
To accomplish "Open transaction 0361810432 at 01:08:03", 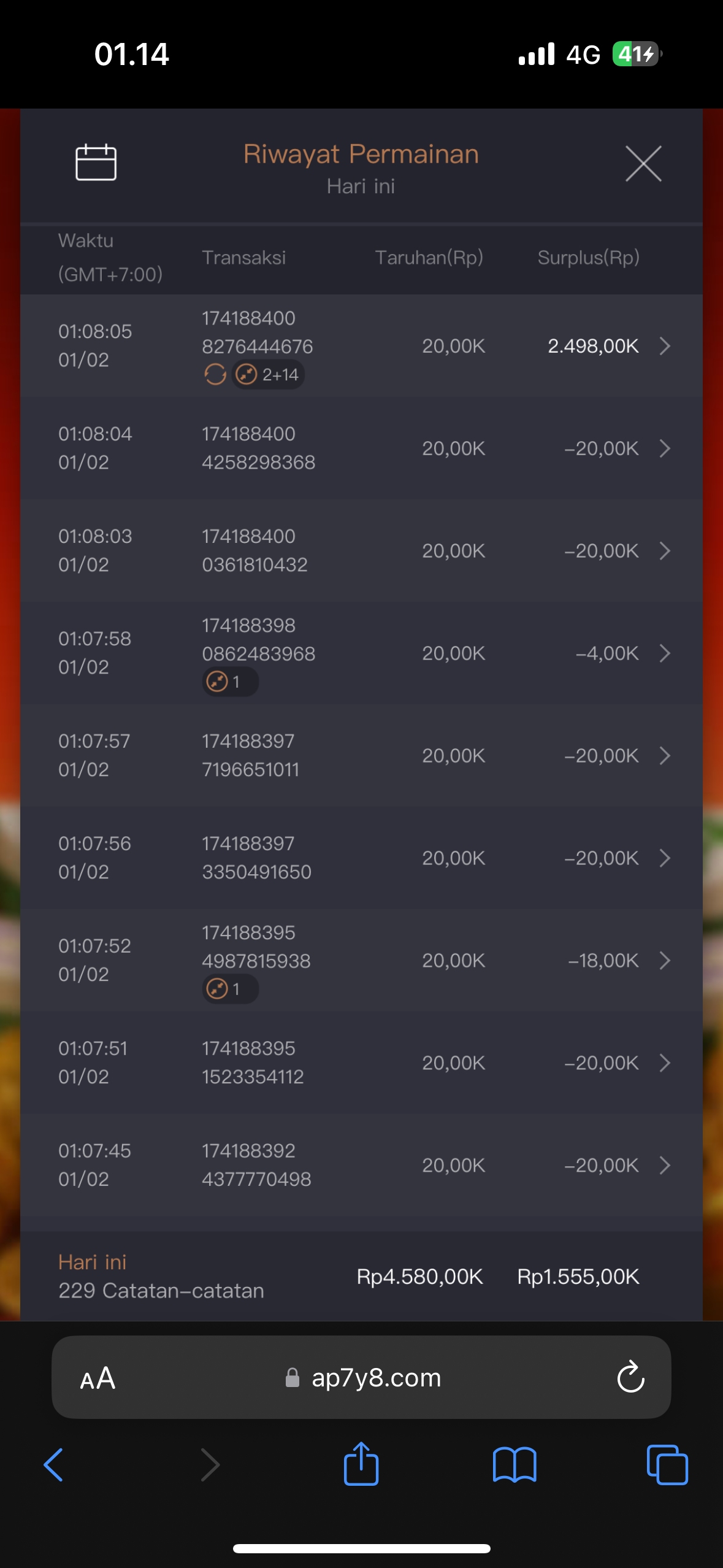I will (x=665, y=551).
